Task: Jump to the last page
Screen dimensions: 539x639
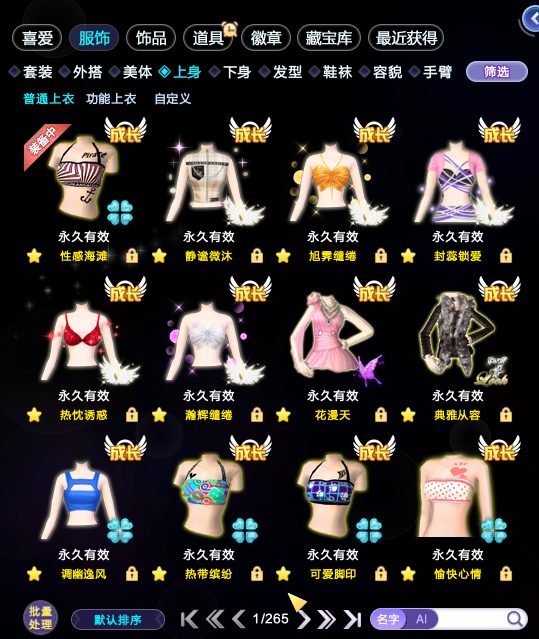Action: click(353, 619)
